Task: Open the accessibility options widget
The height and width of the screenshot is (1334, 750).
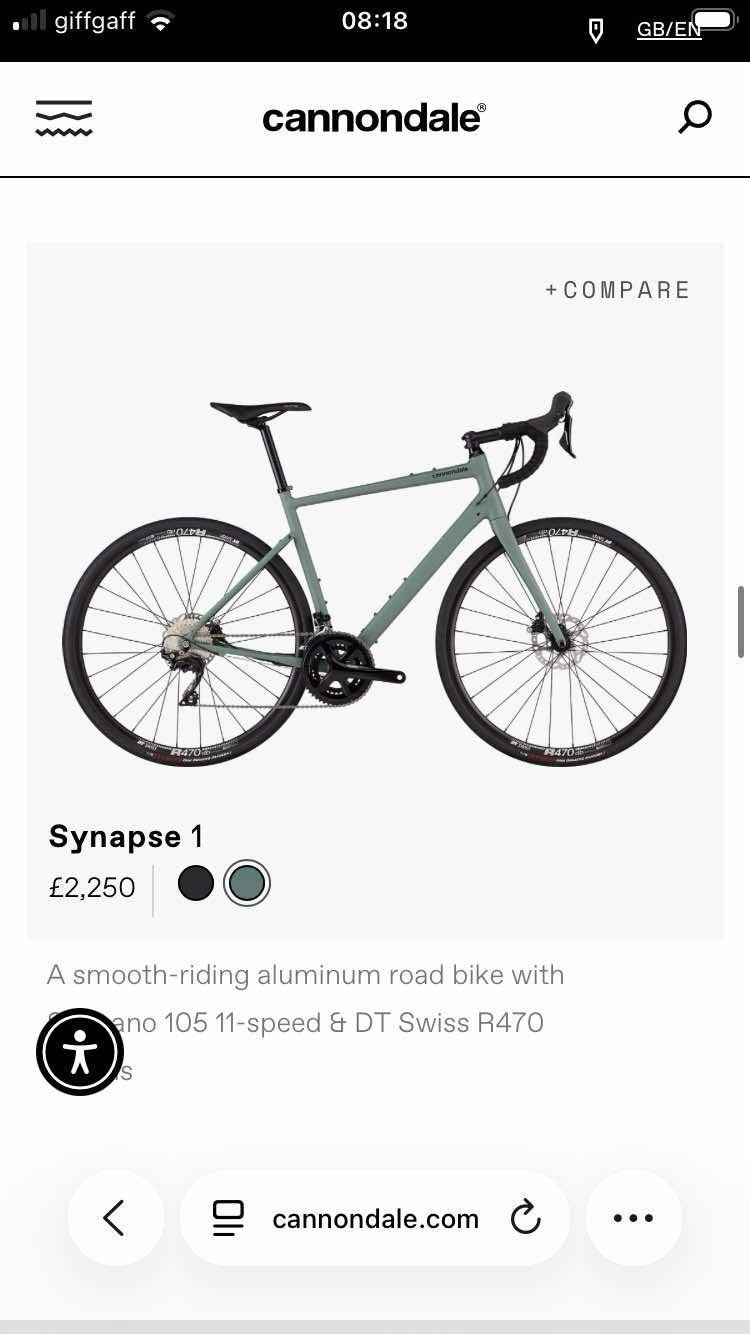Action: coord(80,1052)
